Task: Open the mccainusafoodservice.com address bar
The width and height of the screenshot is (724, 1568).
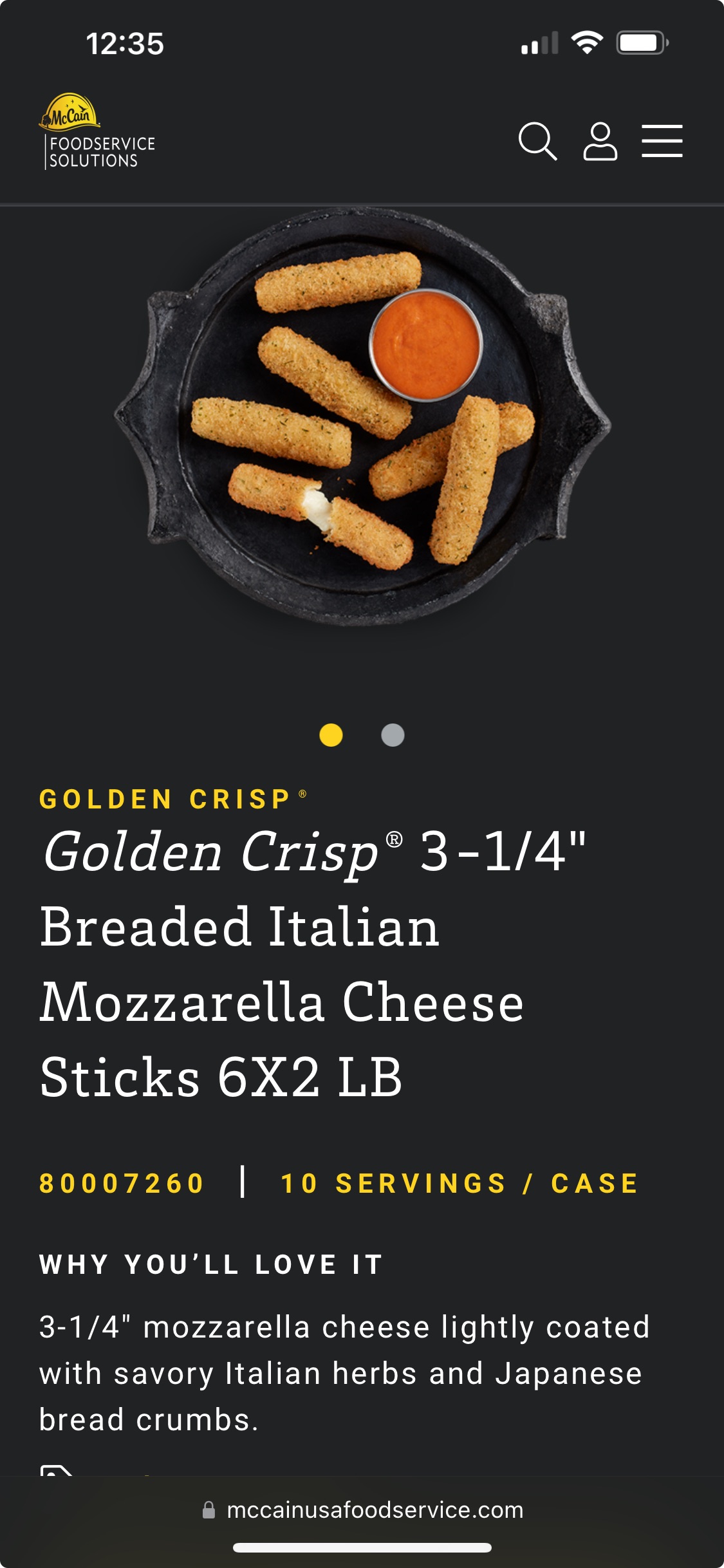Action: (x=362, y=1510)
